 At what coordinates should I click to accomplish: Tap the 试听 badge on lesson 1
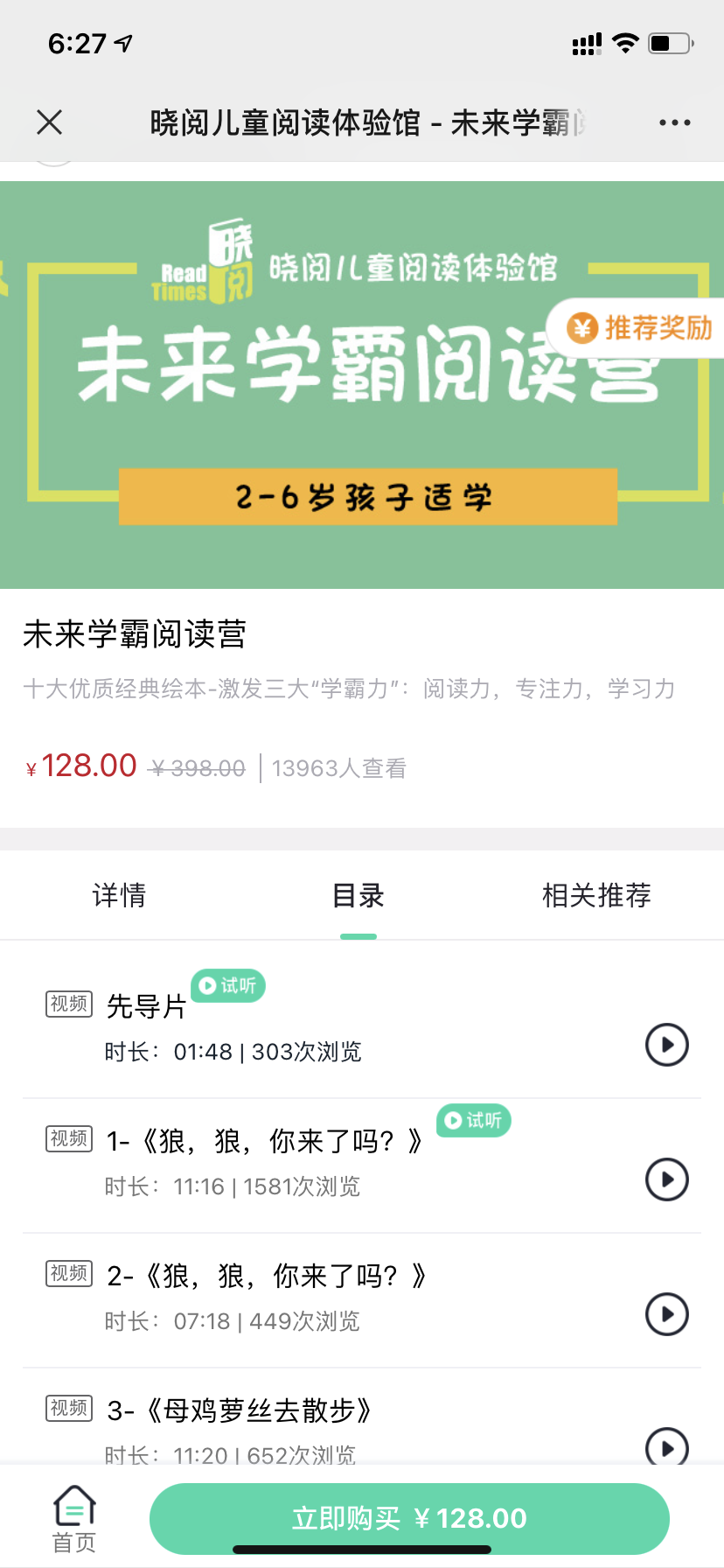[474, 1121]
